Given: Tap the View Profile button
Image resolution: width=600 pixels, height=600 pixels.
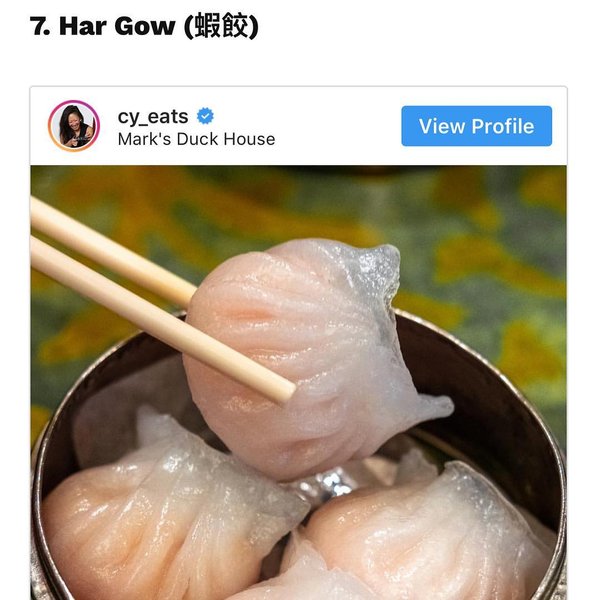Looking at the screenshot, I should 476,126.
